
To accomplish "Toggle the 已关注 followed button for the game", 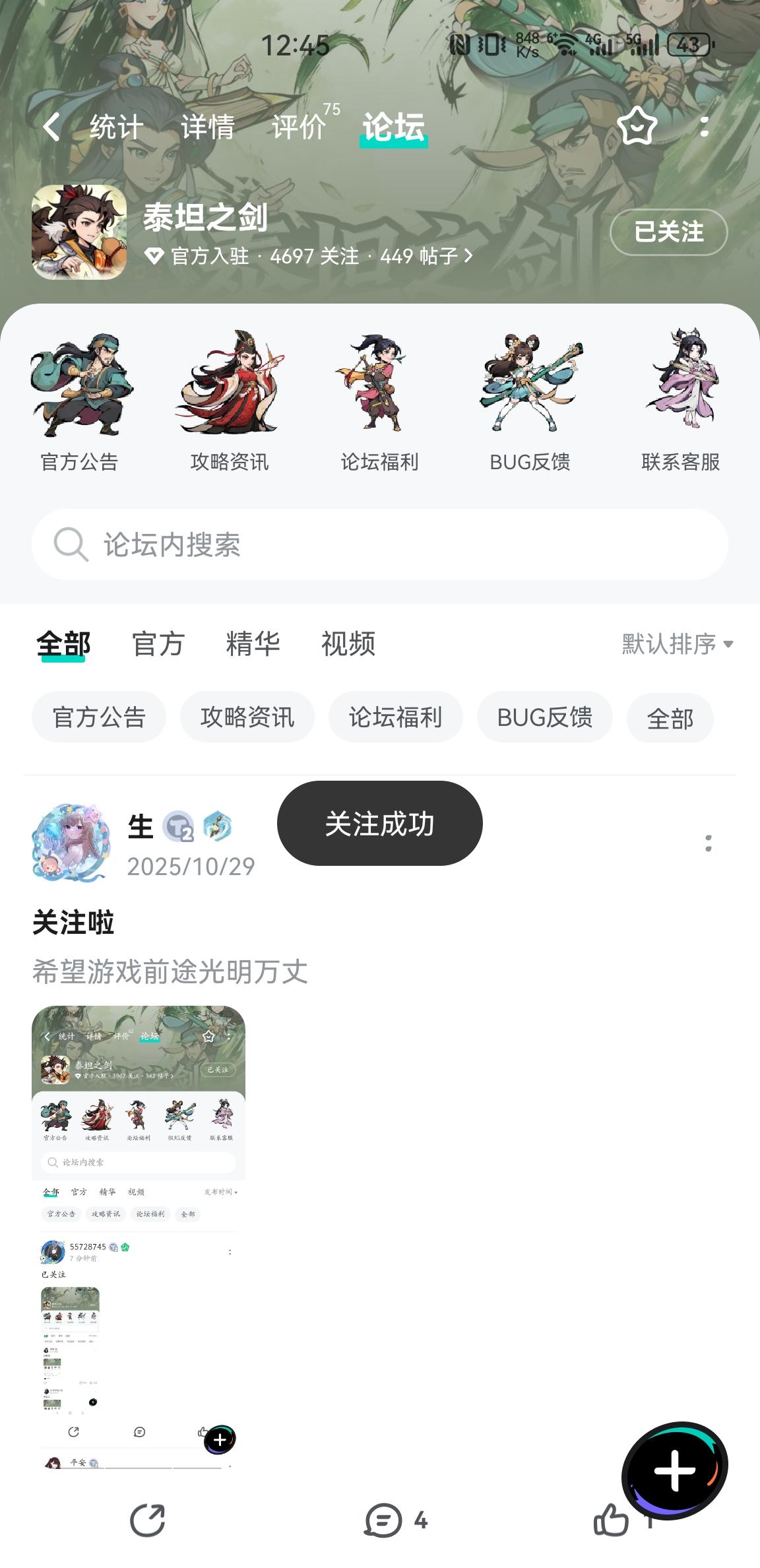I will pos(668,232).
